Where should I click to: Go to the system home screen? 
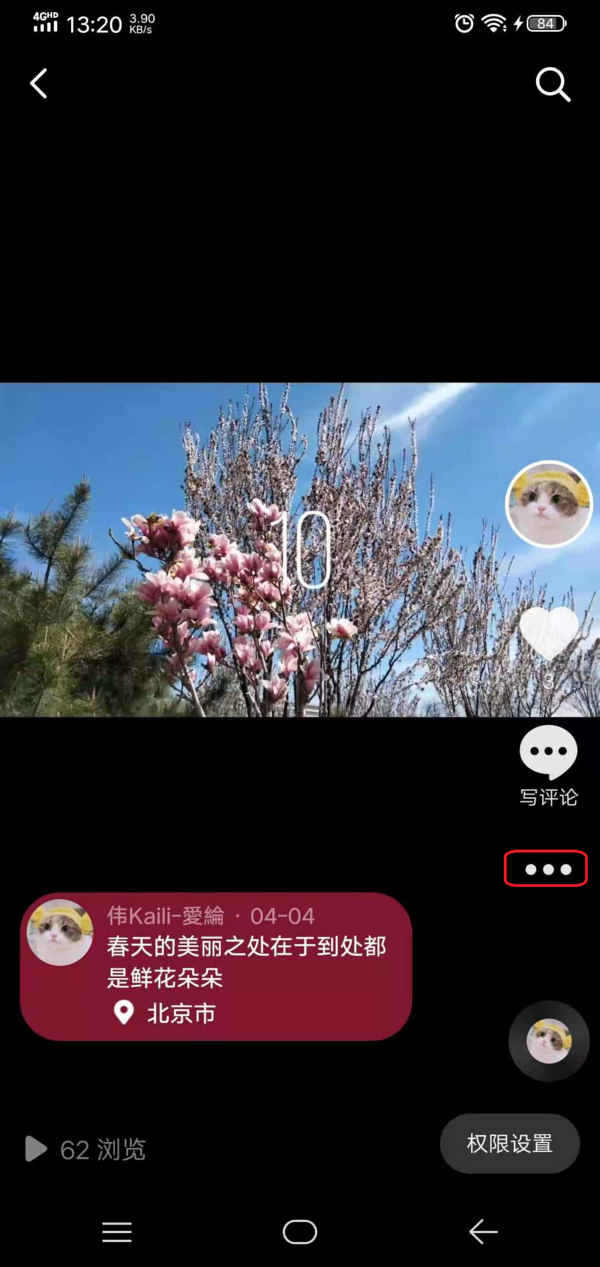(300, 1232)
